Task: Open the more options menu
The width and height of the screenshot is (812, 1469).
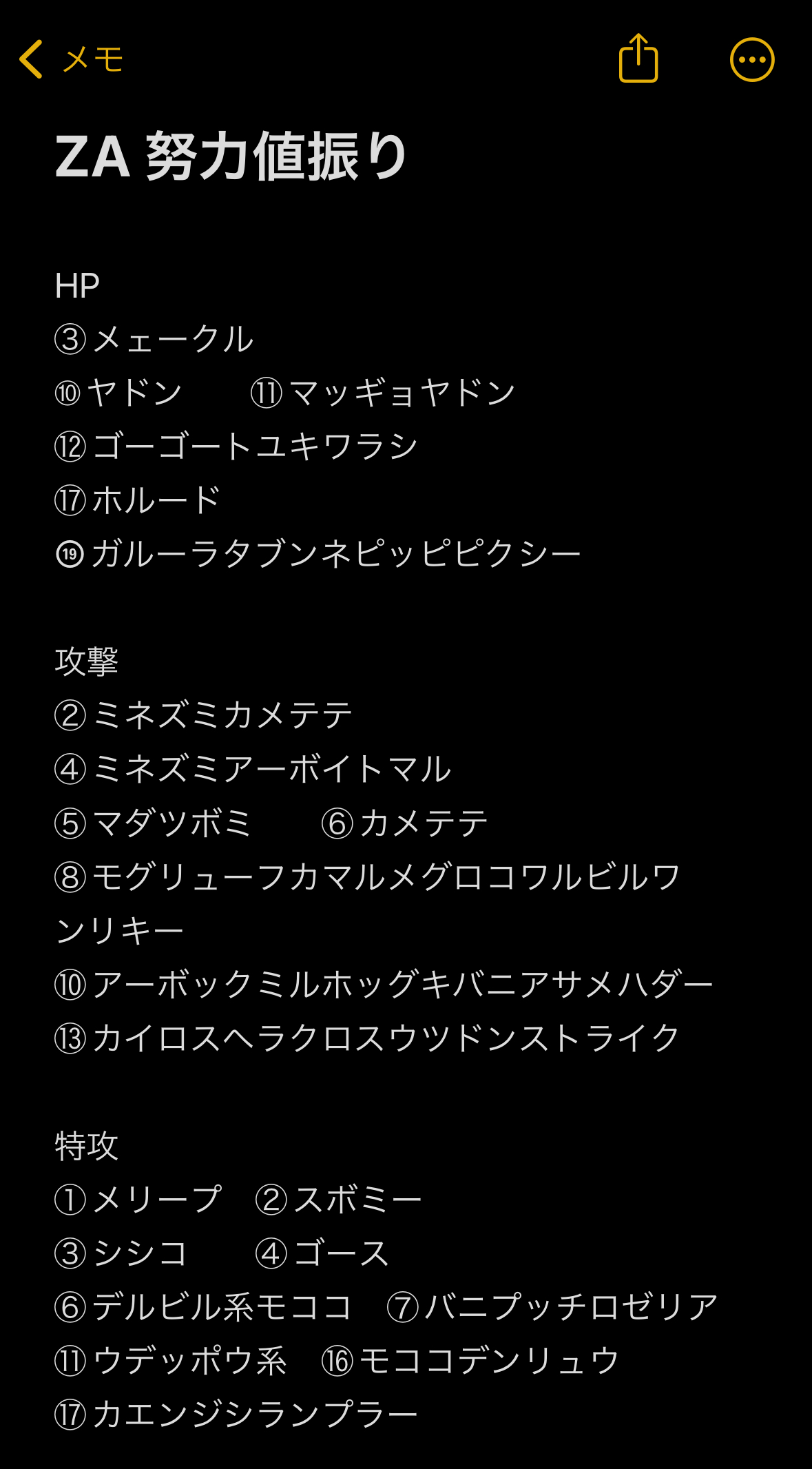Action: 752,60
